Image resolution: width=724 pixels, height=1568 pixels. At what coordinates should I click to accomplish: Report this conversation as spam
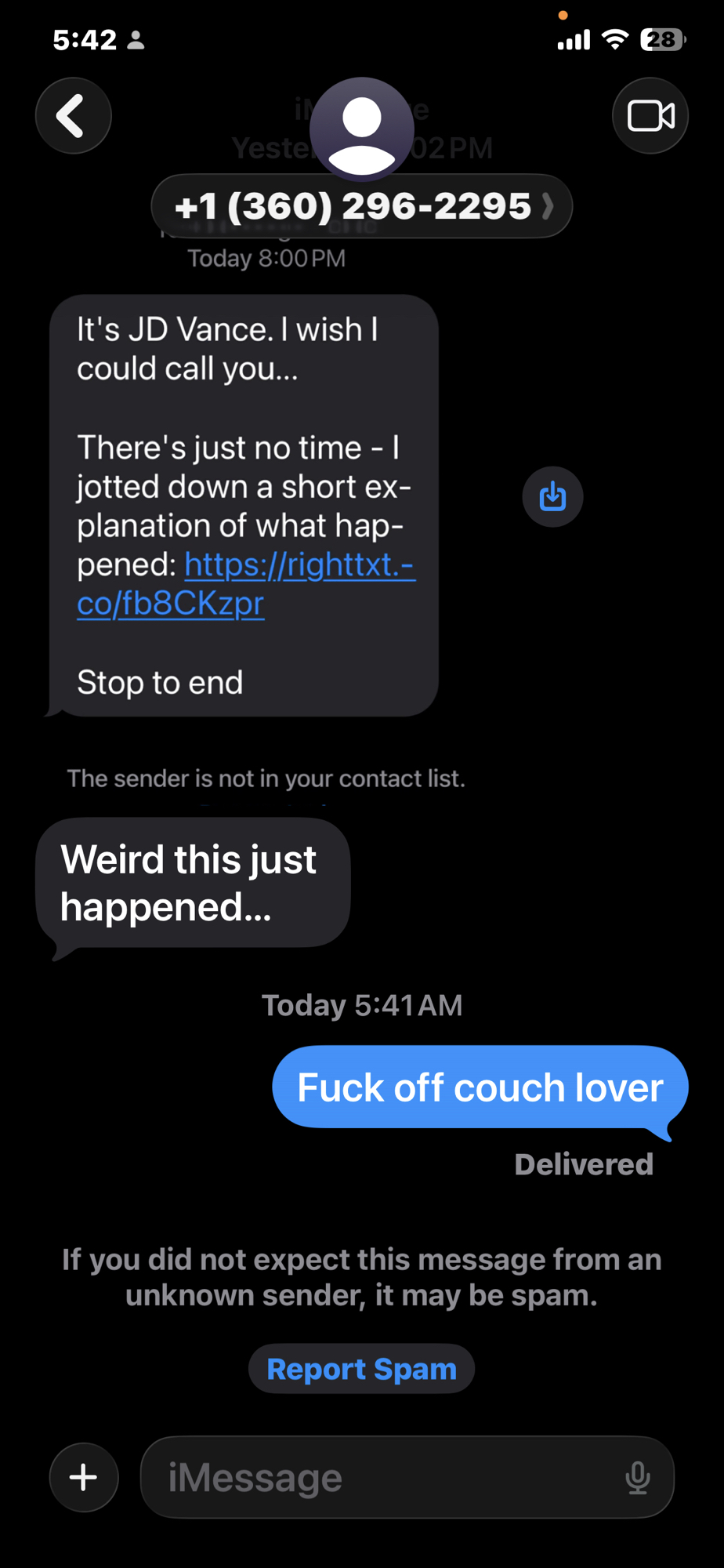pos(361,1369)
